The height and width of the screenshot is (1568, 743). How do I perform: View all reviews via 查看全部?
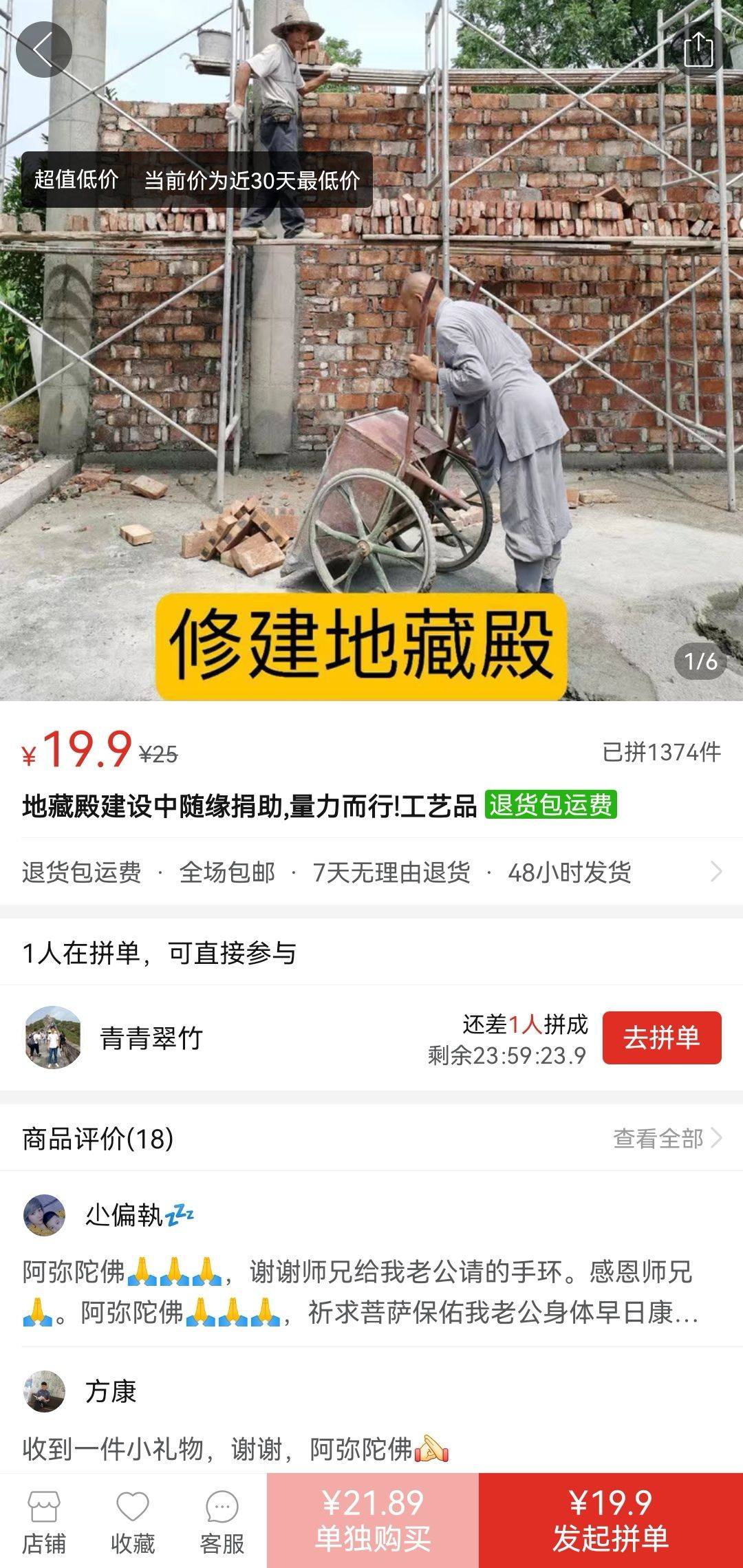click(666, 1139)
